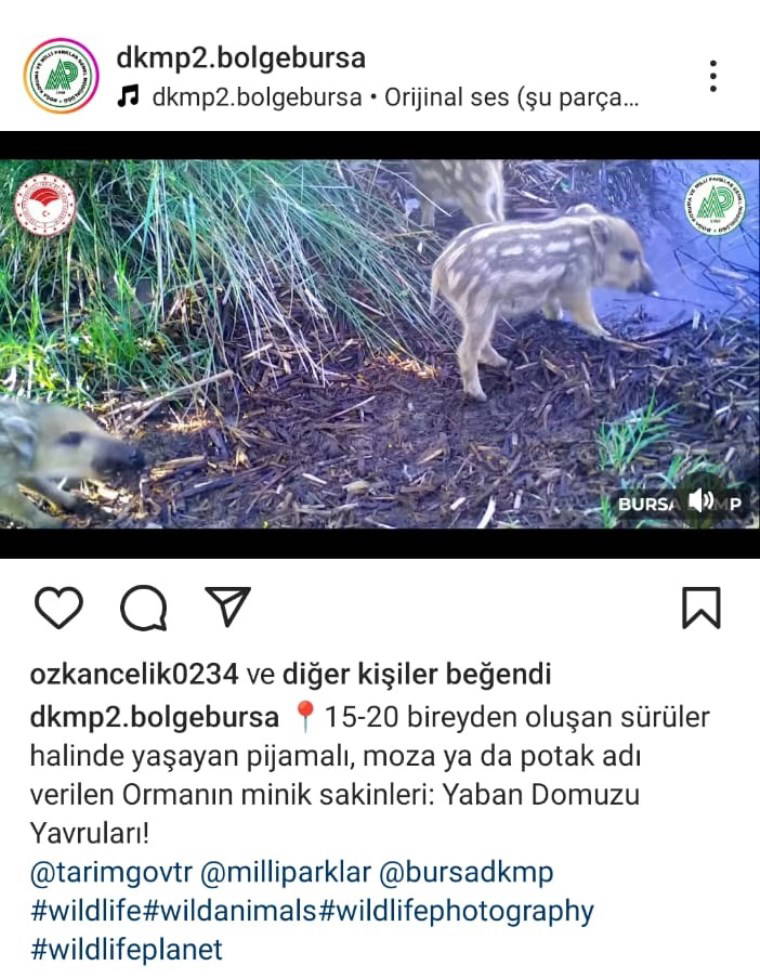Open the @tarimgovtr mention
This screenshot has height=978, width=760.
[112, 873]
